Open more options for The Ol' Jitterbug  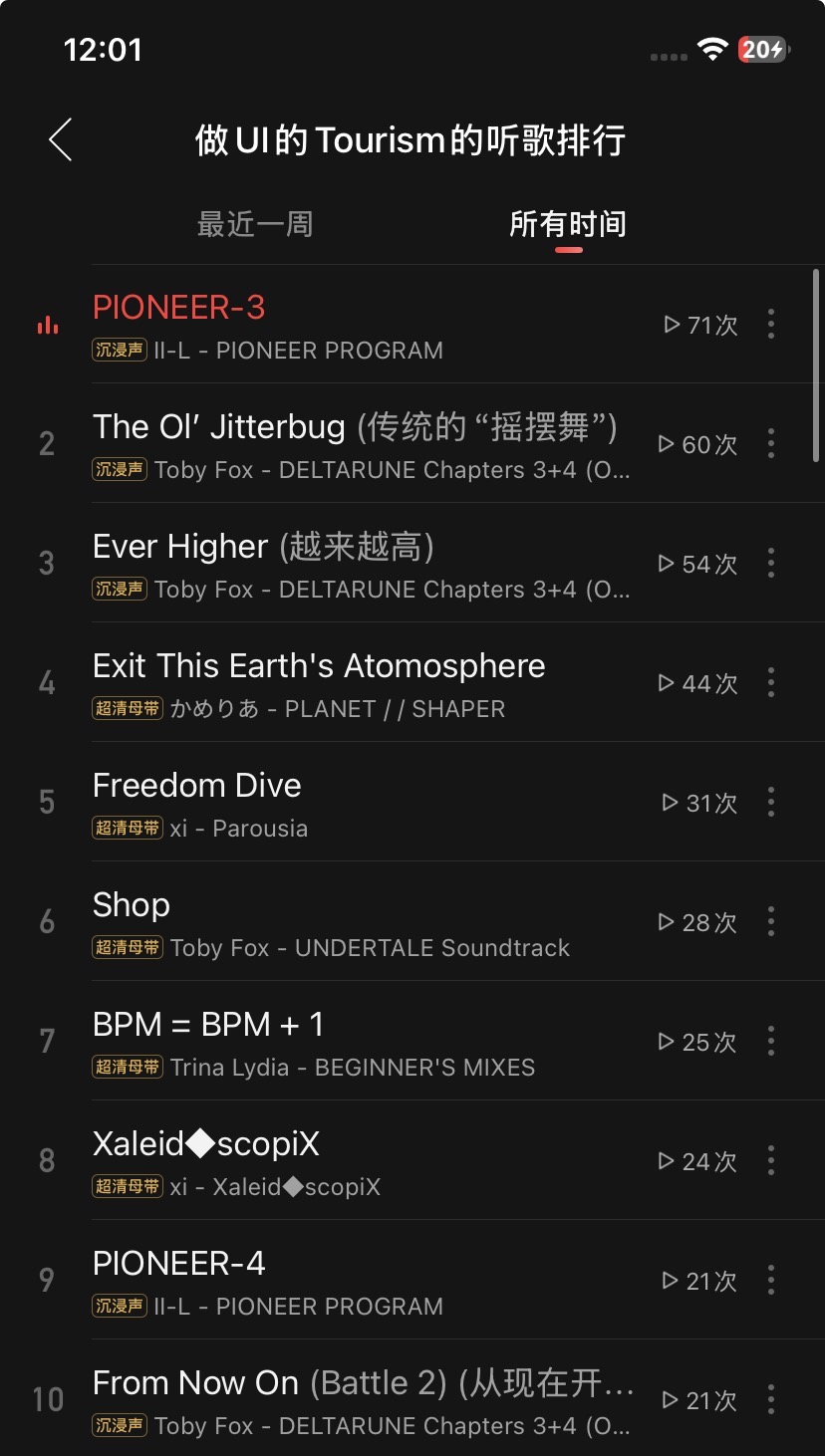tap(771, 444)
